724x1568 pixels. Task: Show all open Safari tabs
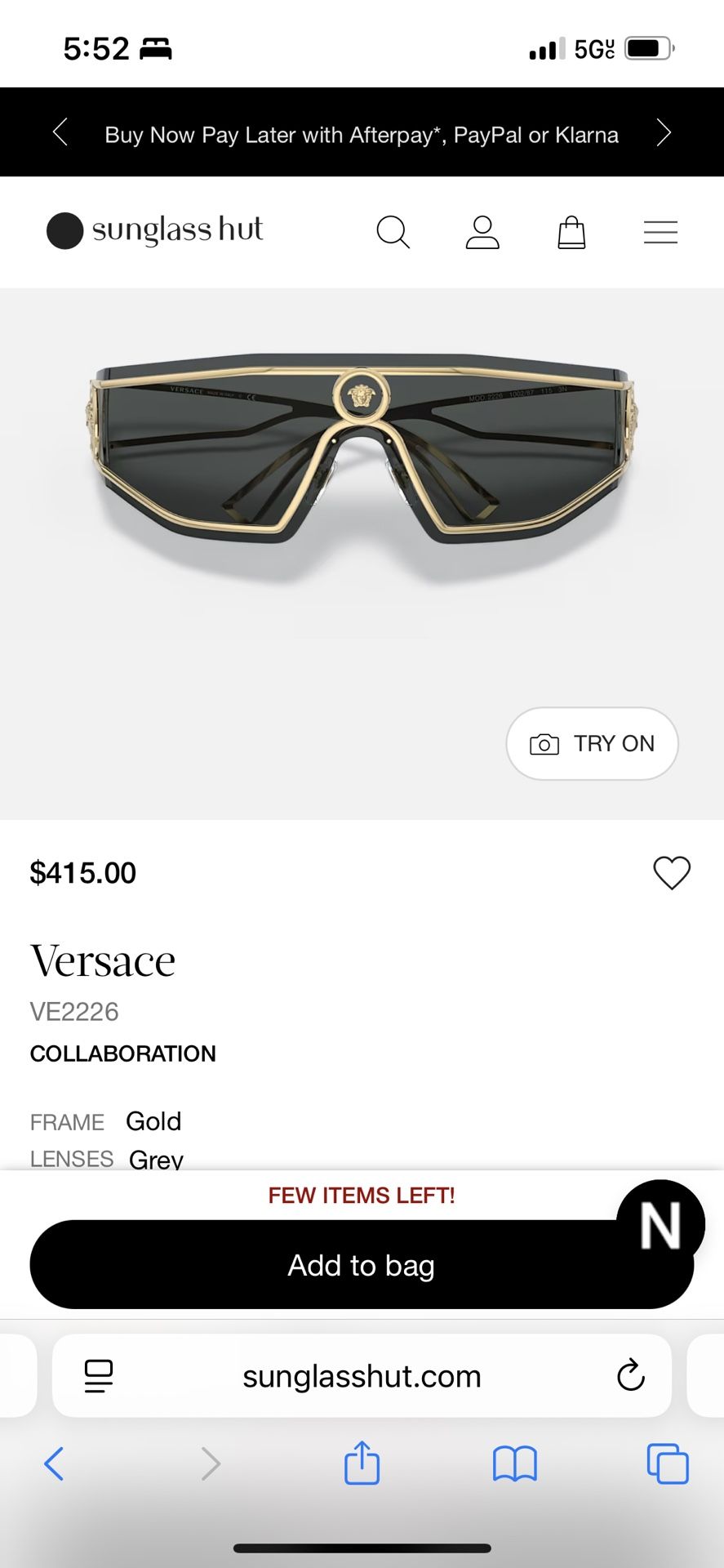[x=667, y=1463]
